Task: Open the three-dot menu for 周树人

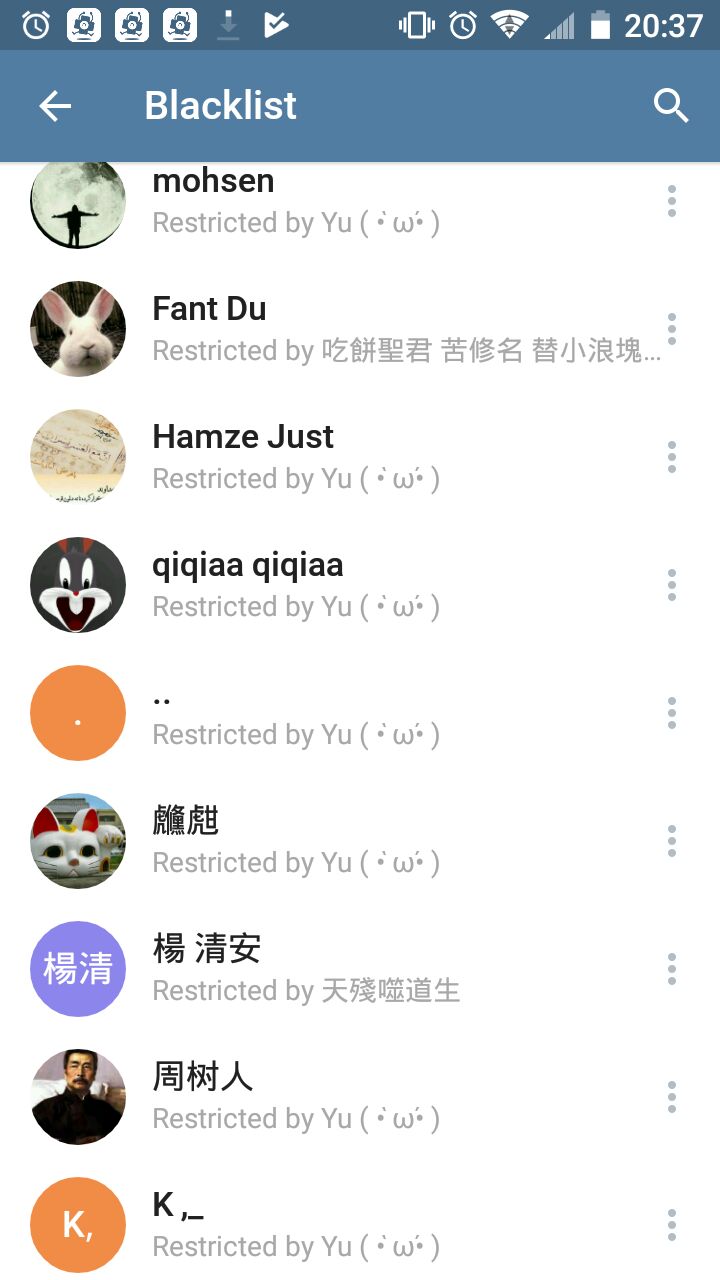Action: coord(672,1097)
